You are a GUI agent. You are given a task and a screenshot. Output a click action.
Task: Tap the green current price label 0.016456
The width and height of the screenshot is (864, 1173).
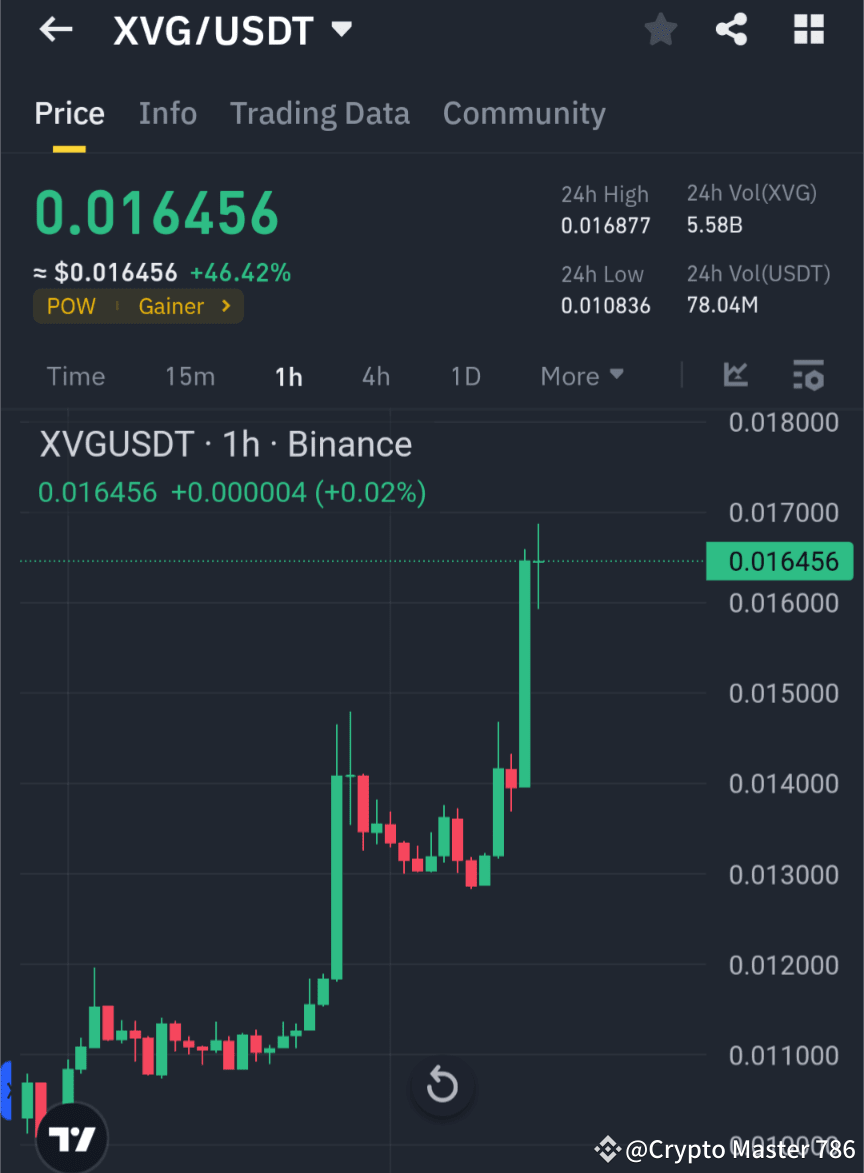point(780,561)
